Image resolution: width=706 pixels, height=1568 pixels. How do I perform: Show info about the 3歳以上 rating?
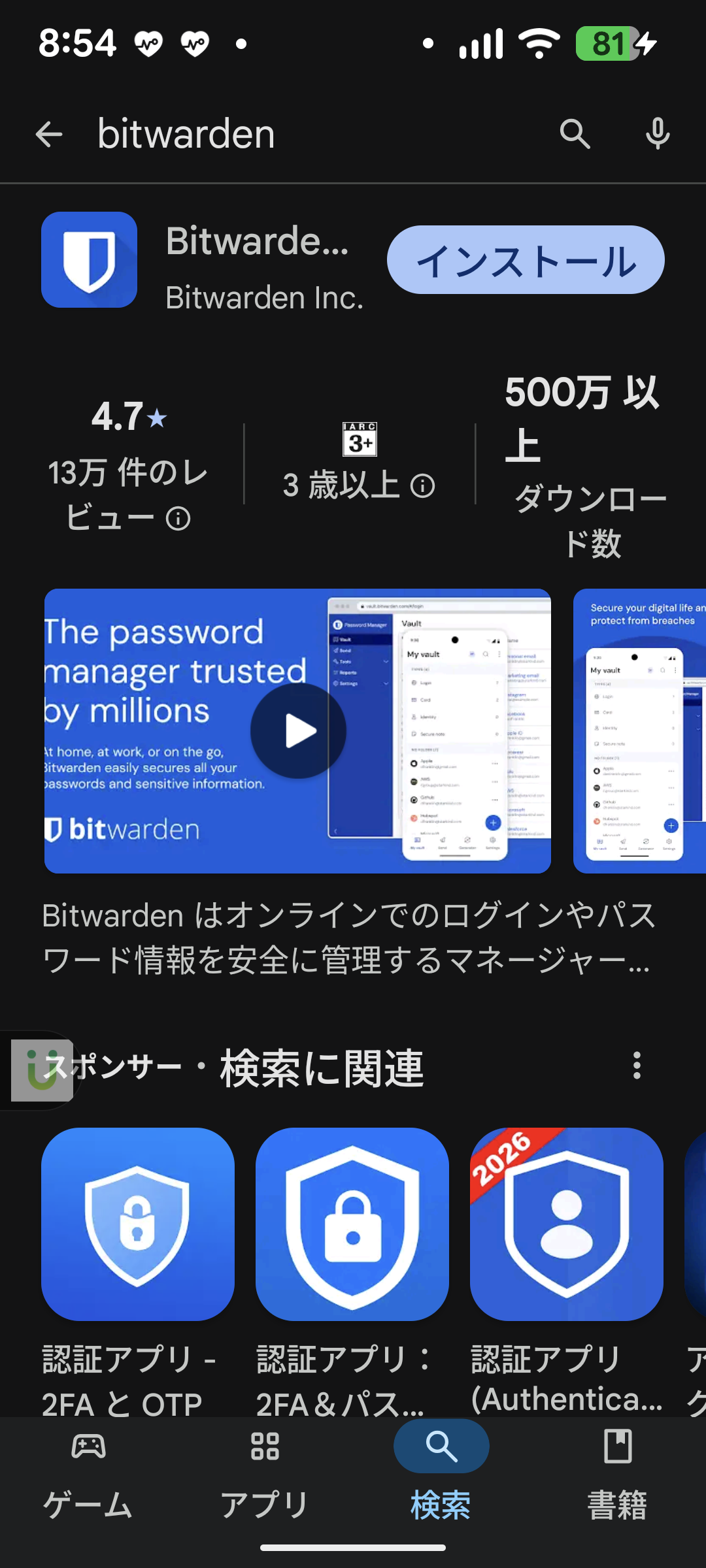423,486
